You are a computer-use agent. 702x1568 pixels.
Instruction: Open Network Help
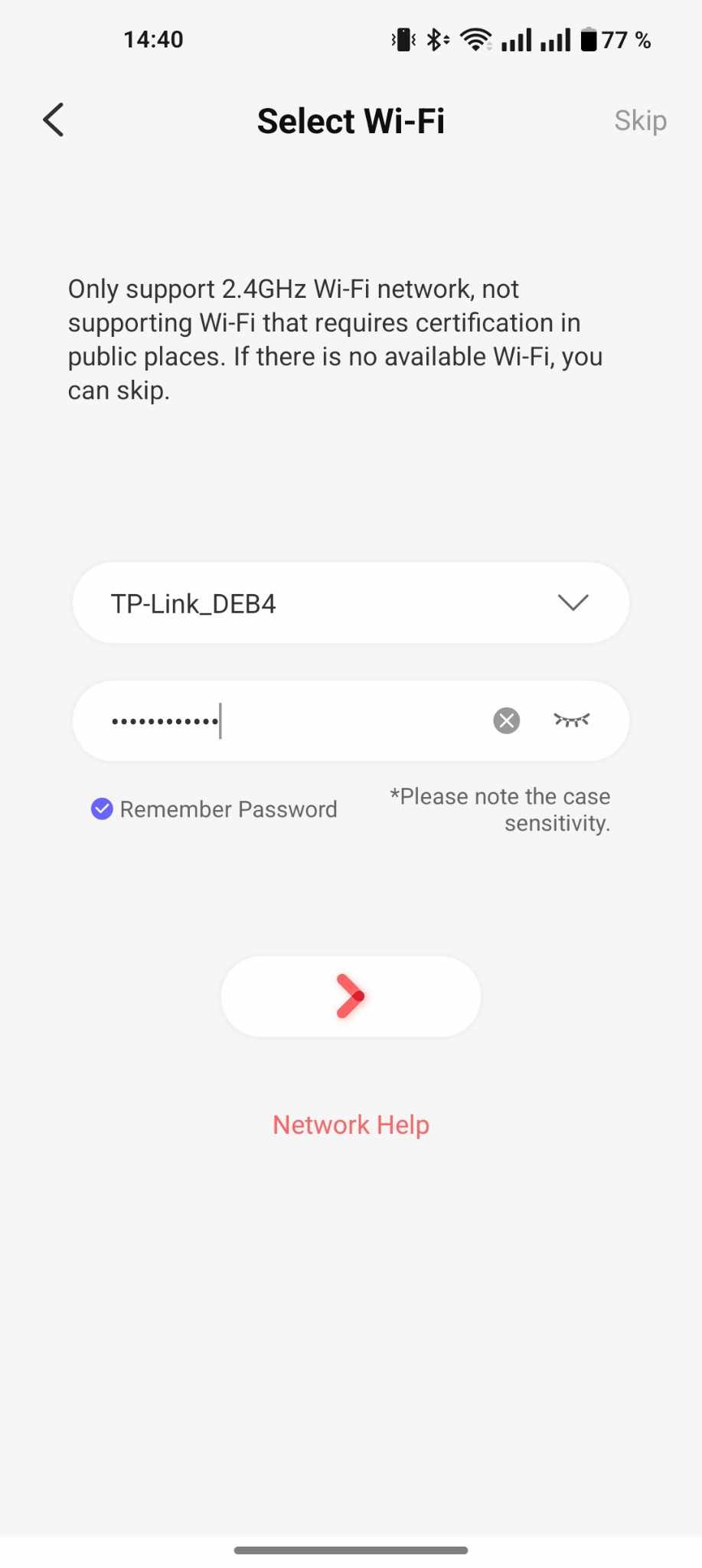351,1125
